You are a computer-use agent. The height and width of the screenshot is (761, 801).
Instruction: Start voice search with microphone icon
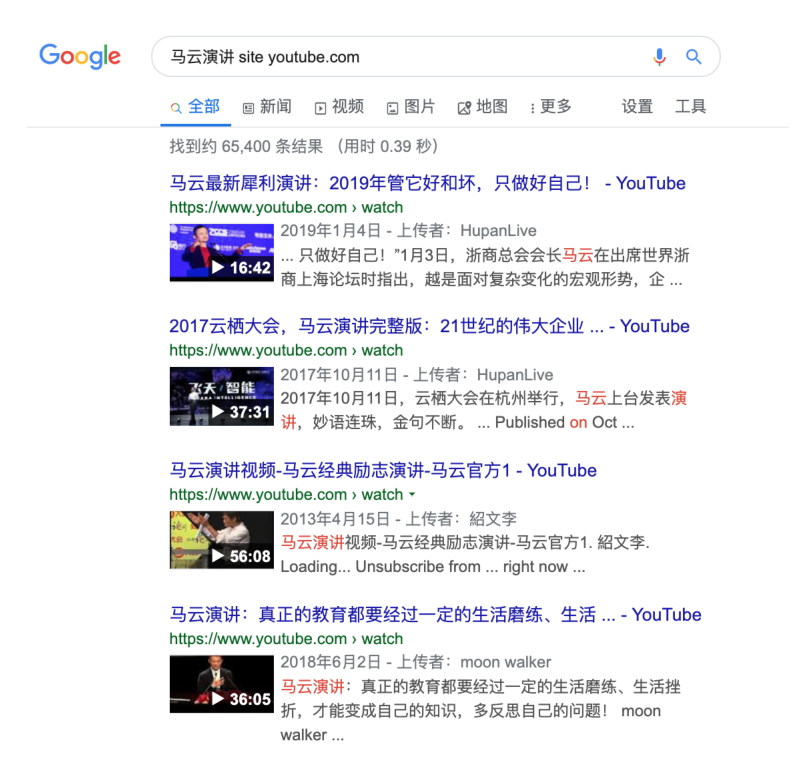pos(659,57)
